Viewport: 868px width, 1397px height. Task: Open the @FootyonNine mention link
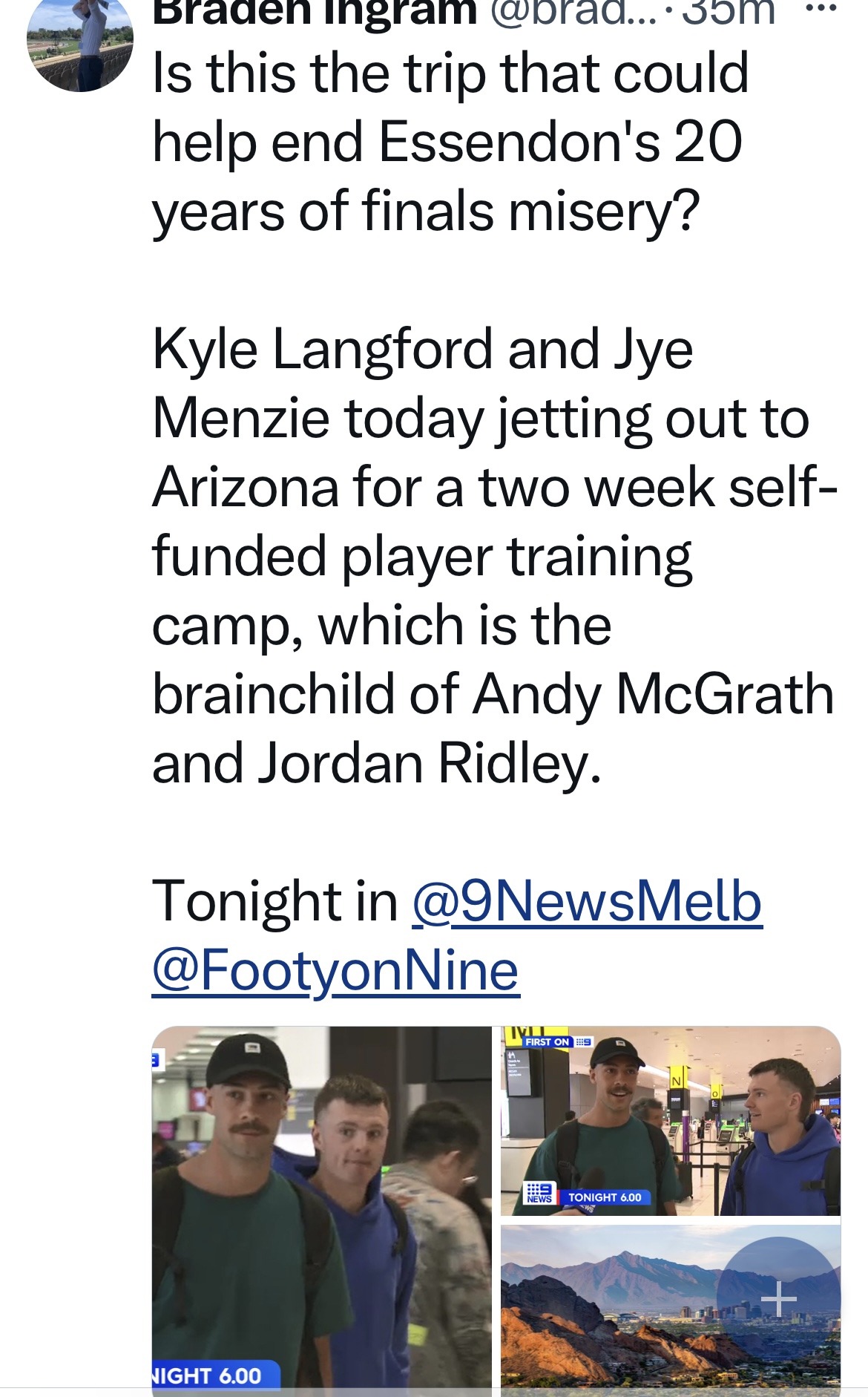(x=335, y=970)
